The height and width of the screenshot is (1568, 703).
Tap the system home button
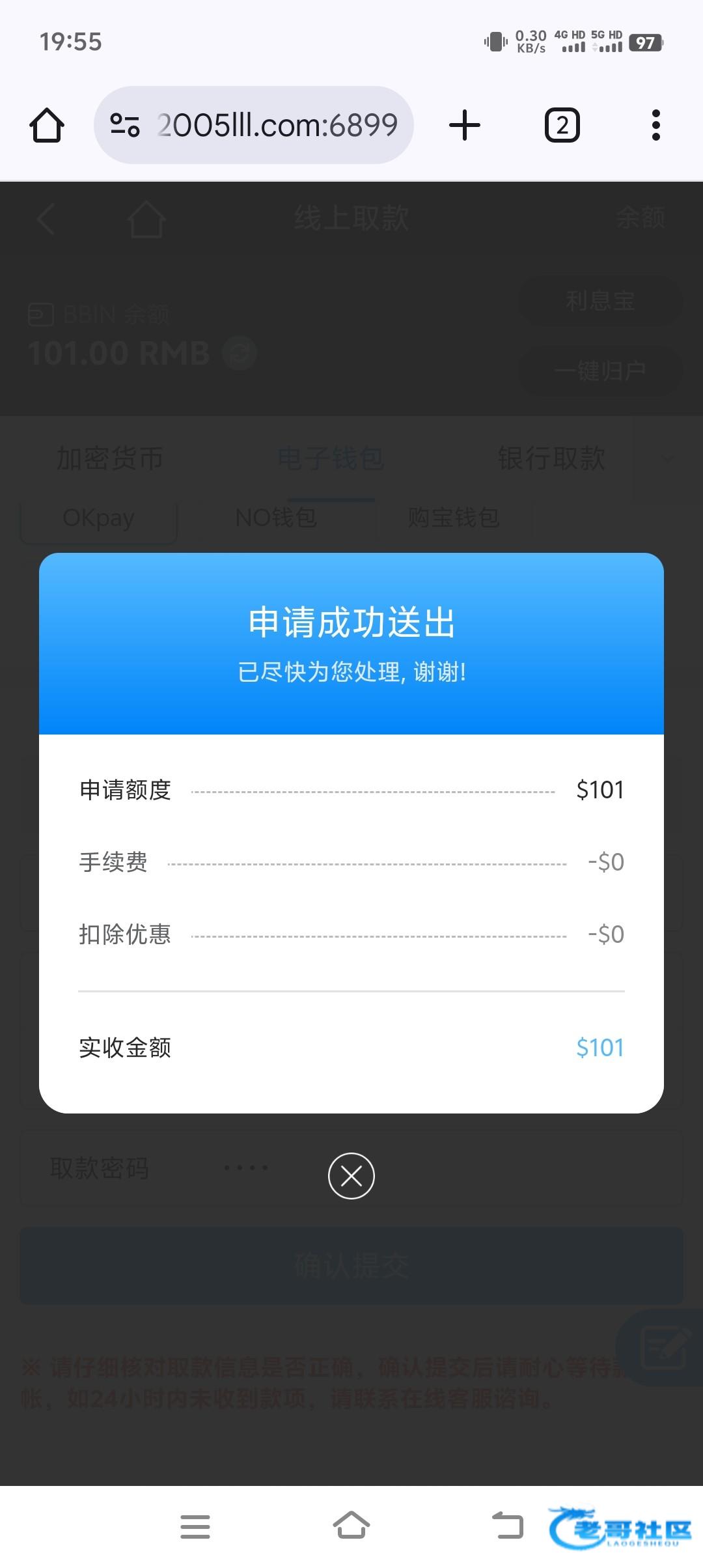pyautogui.click(x=351, y=1525)
